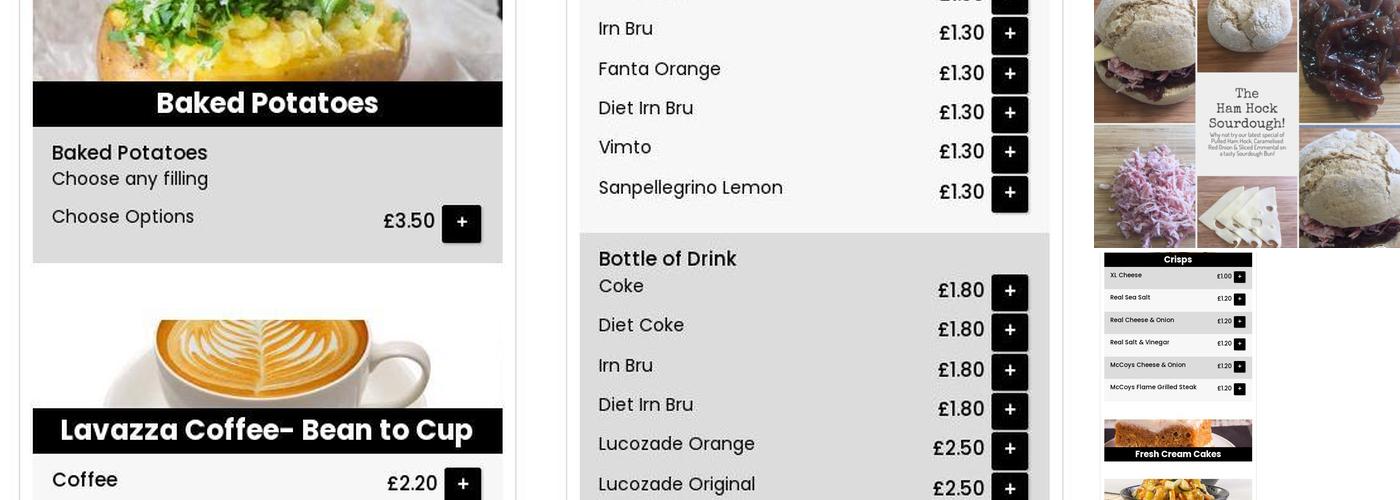Add Lucozade Orange for £2.50

(1009, 450)
